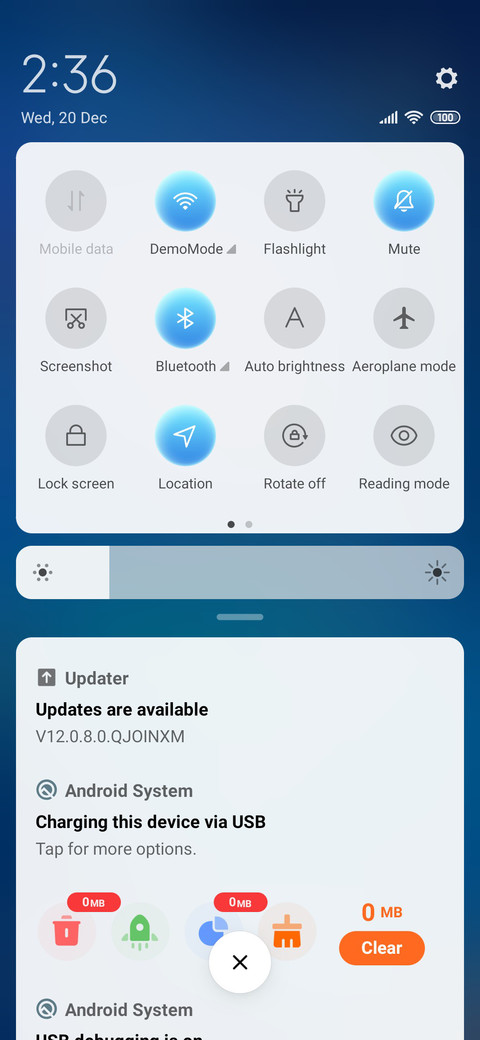Enable Auto brightness
The image size is (480, 1040).
click(294, 318)
